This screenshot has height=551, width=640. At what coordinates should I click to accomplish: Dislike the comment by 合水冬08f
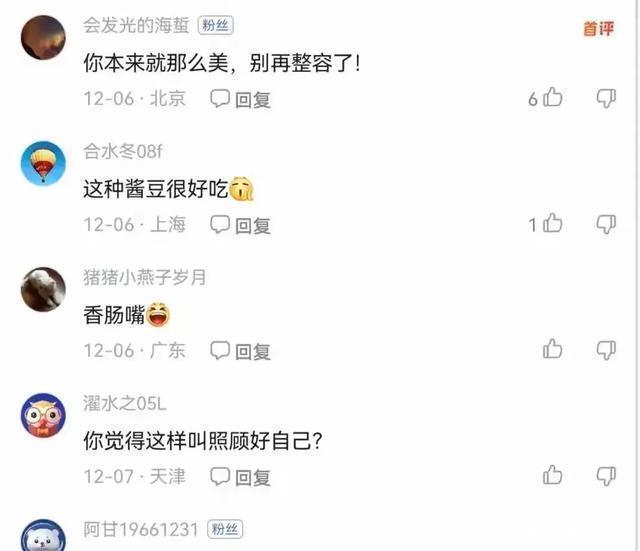606,224
